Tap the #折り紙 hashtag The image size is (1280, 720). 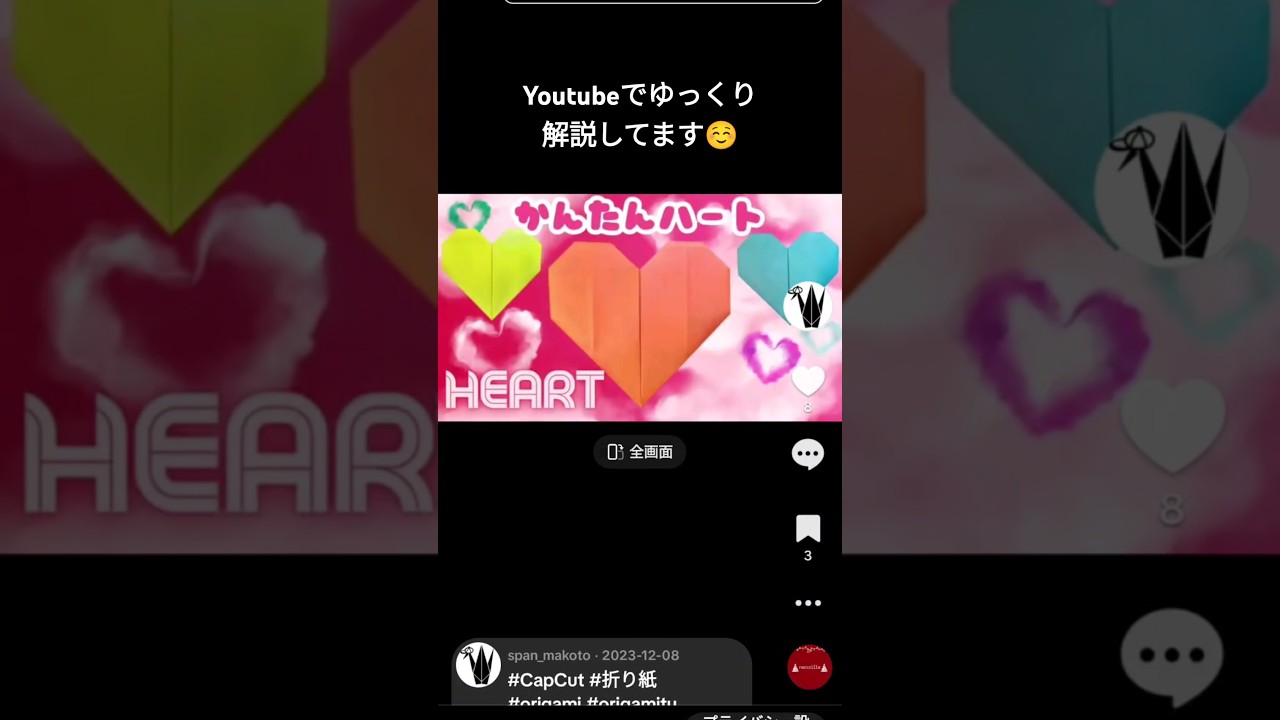[x=623, y=680]
